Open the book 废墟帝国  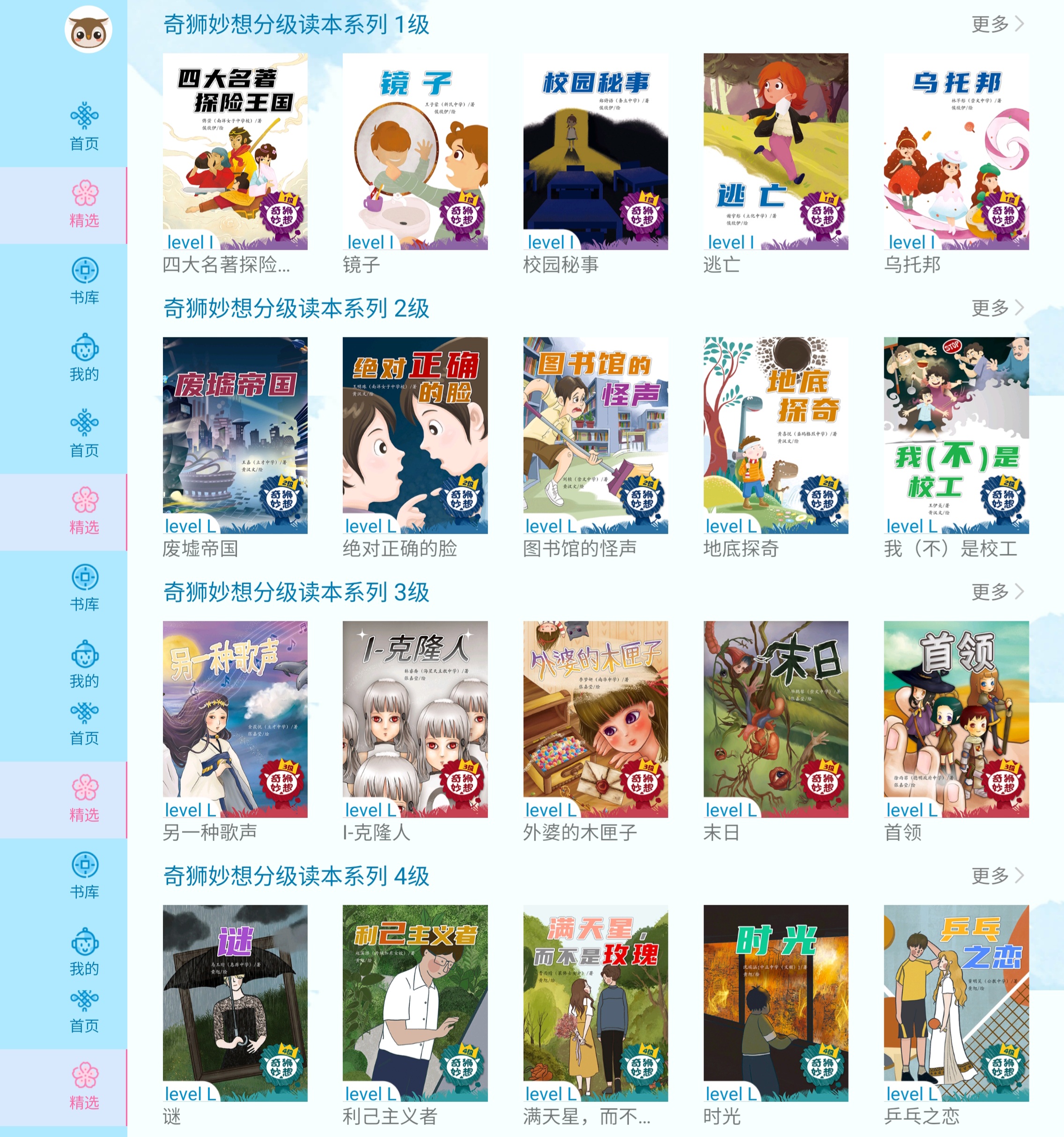click(235, 435)
